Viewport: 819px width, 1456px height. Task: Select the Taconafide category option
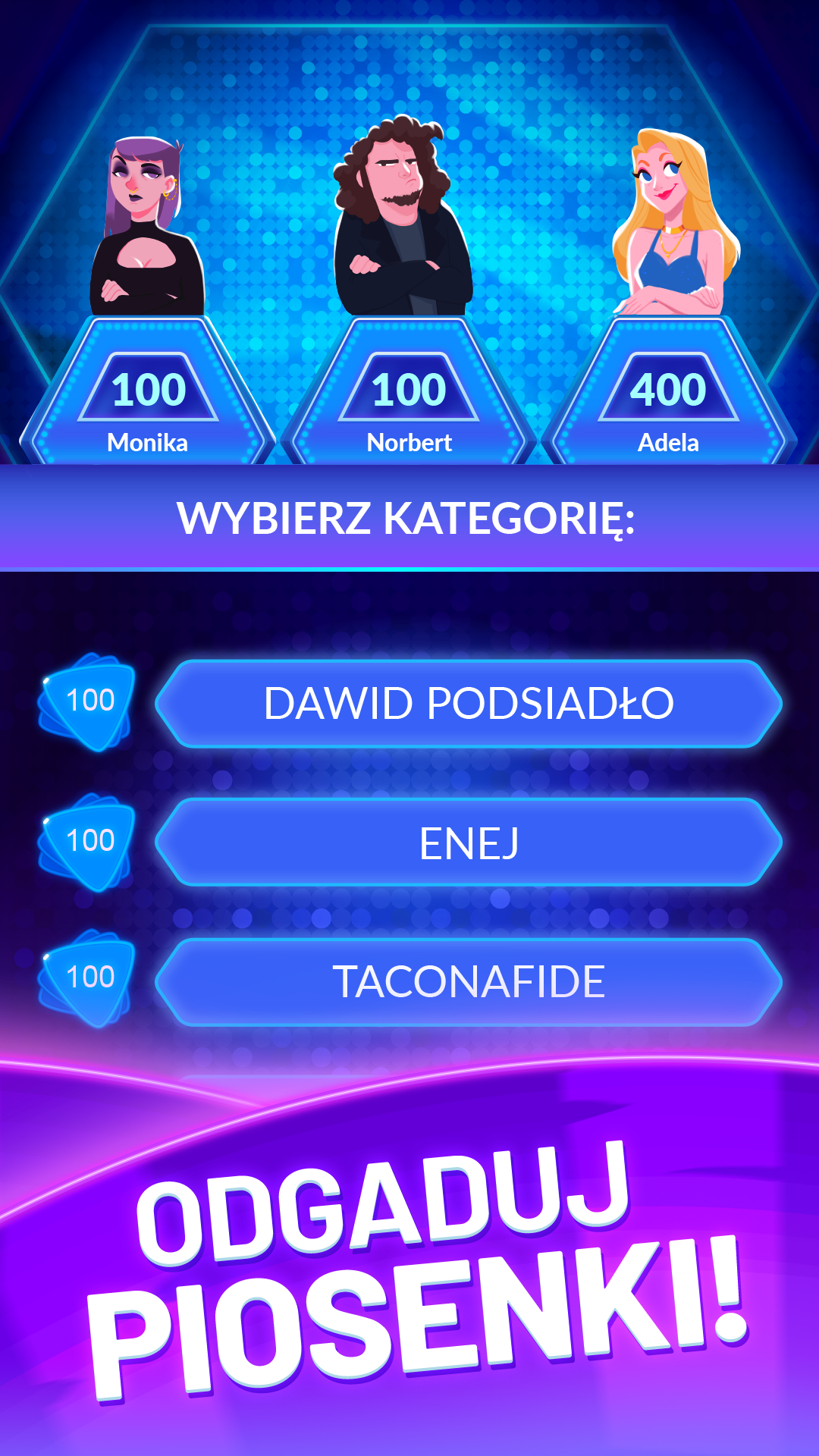click(x=470, y=978)
